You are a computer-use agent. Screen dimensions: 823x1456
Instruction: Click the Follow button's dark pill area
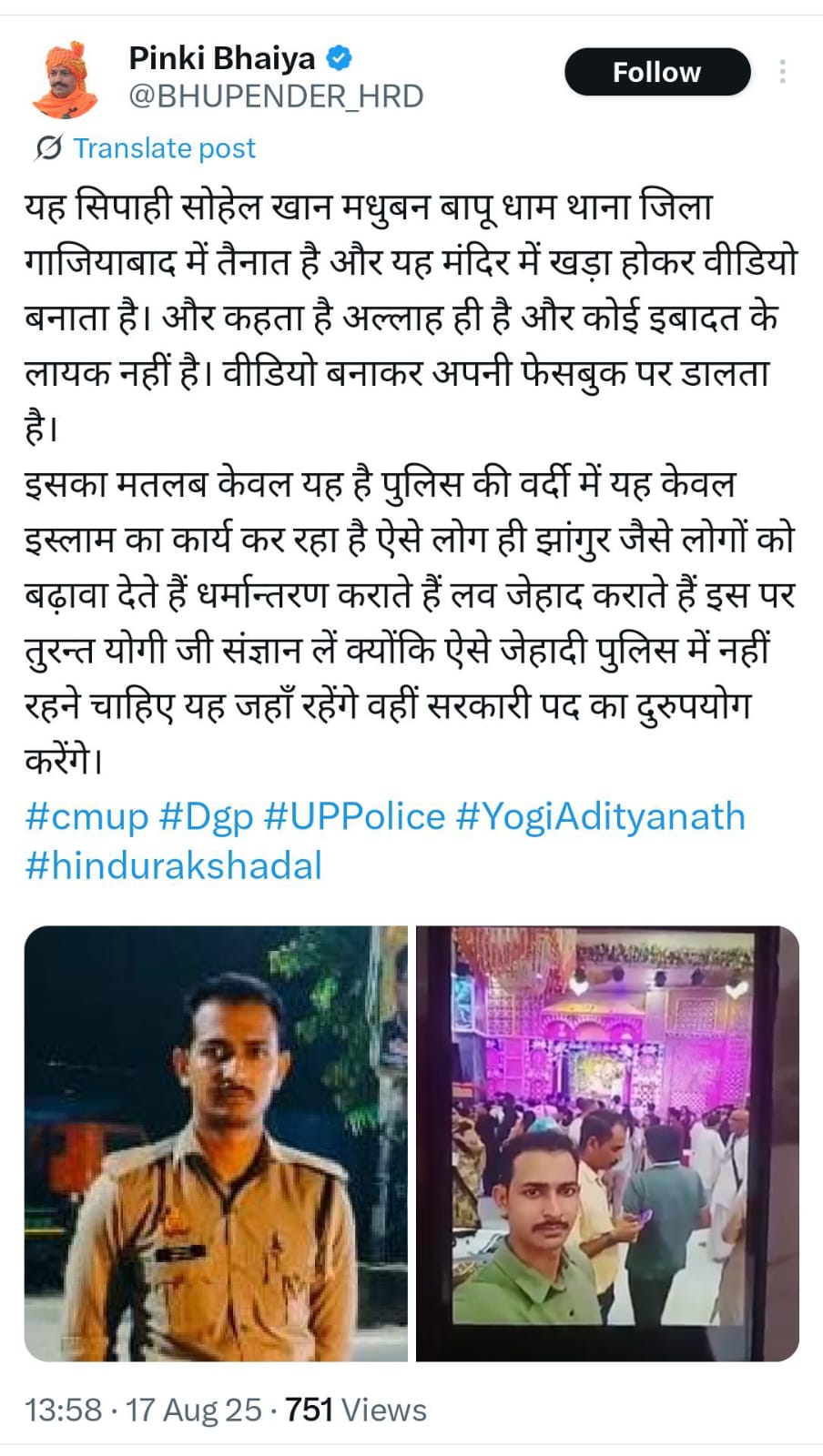pyautogui.click(x=655, y=71)
